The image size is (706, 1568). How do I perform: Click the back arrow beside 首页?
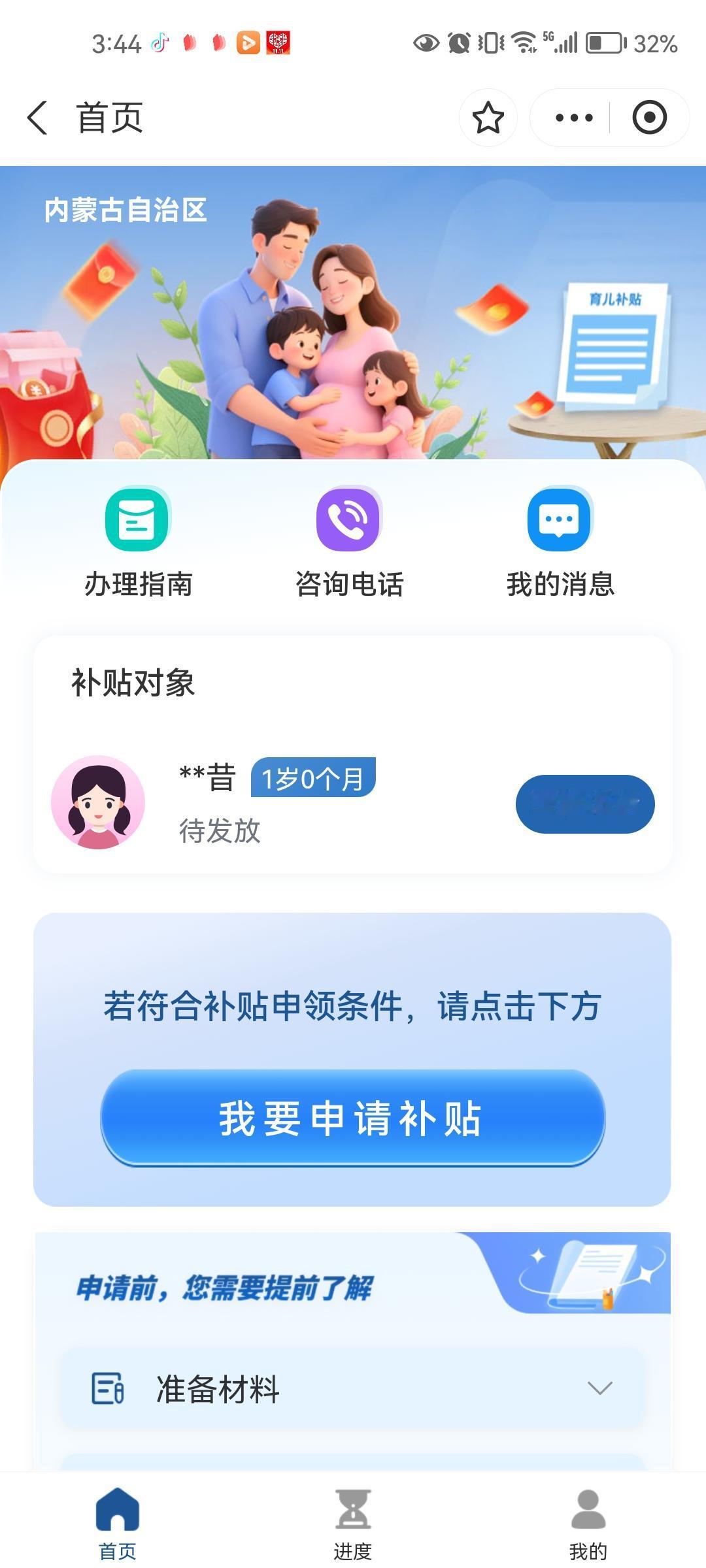pyautogui.click(x=37, y=118)
